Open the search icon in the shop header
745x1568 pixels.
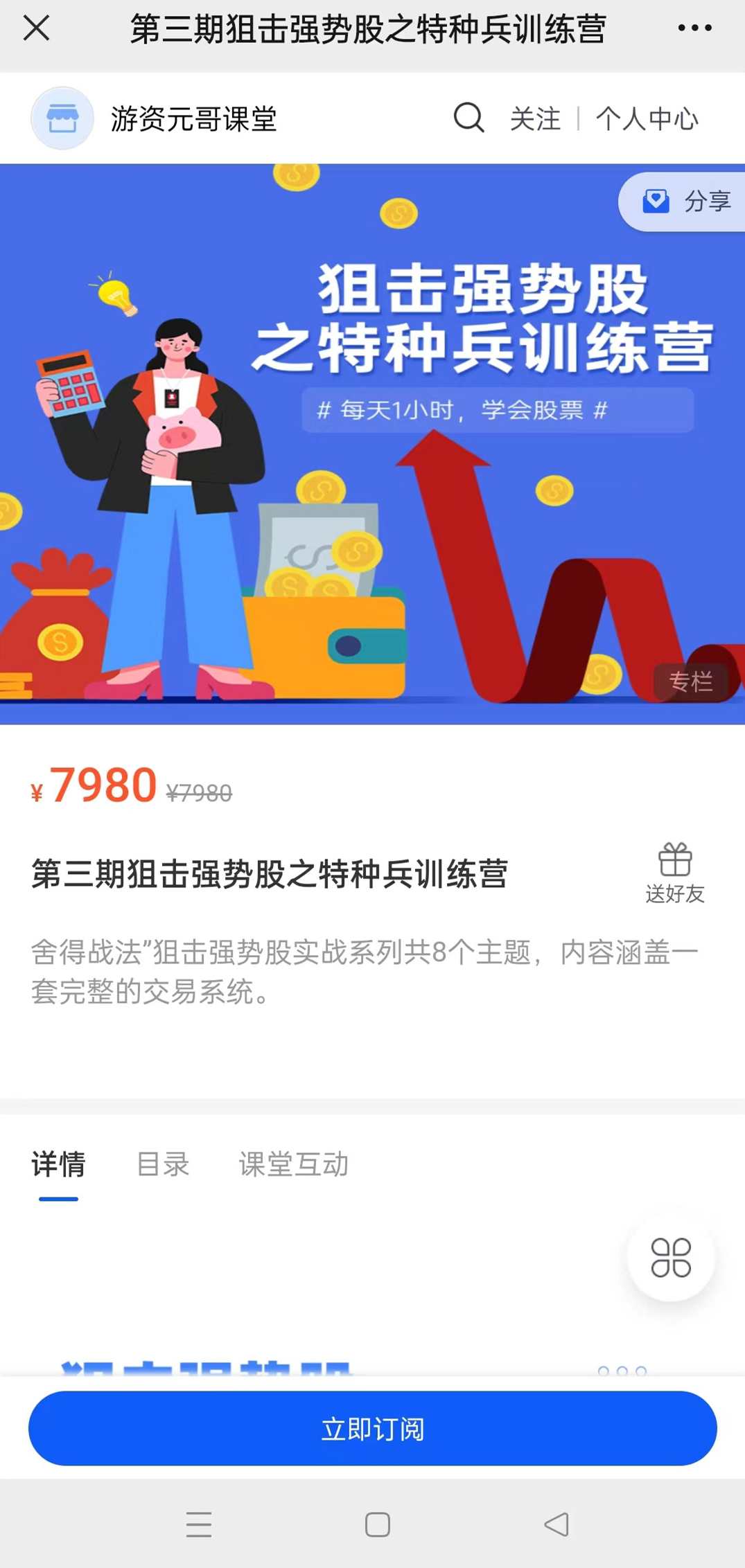pos(470,118)
